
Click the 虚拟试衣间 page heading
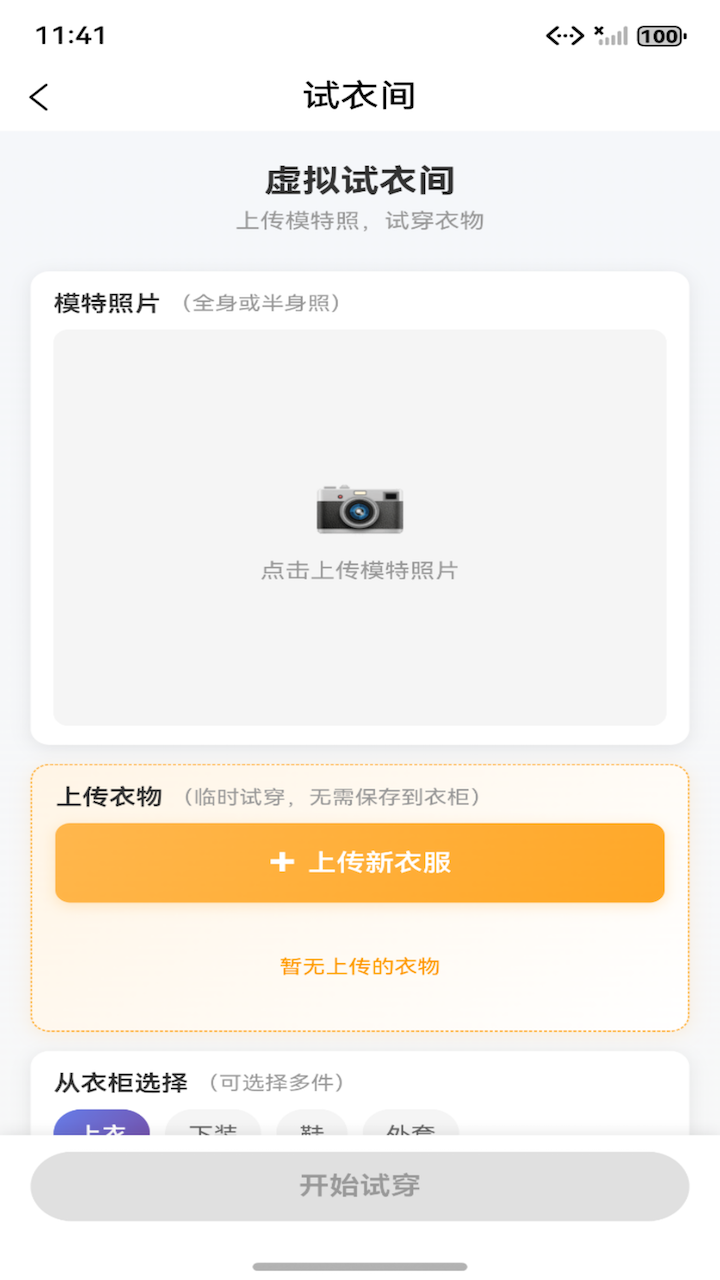tap(359, 180)
